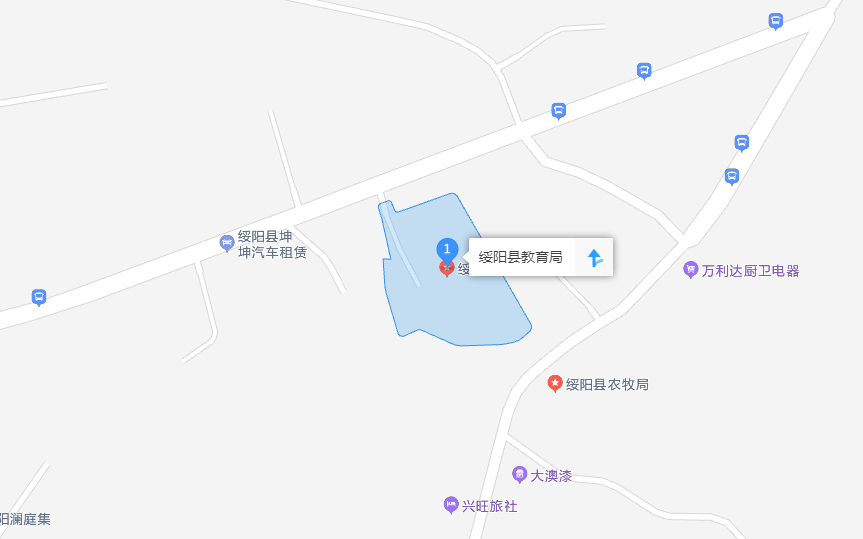Viewport: 863px width, 539px height.
Task: Open the 绥阳县农牧局 place marker
Action: pos(555,384)
